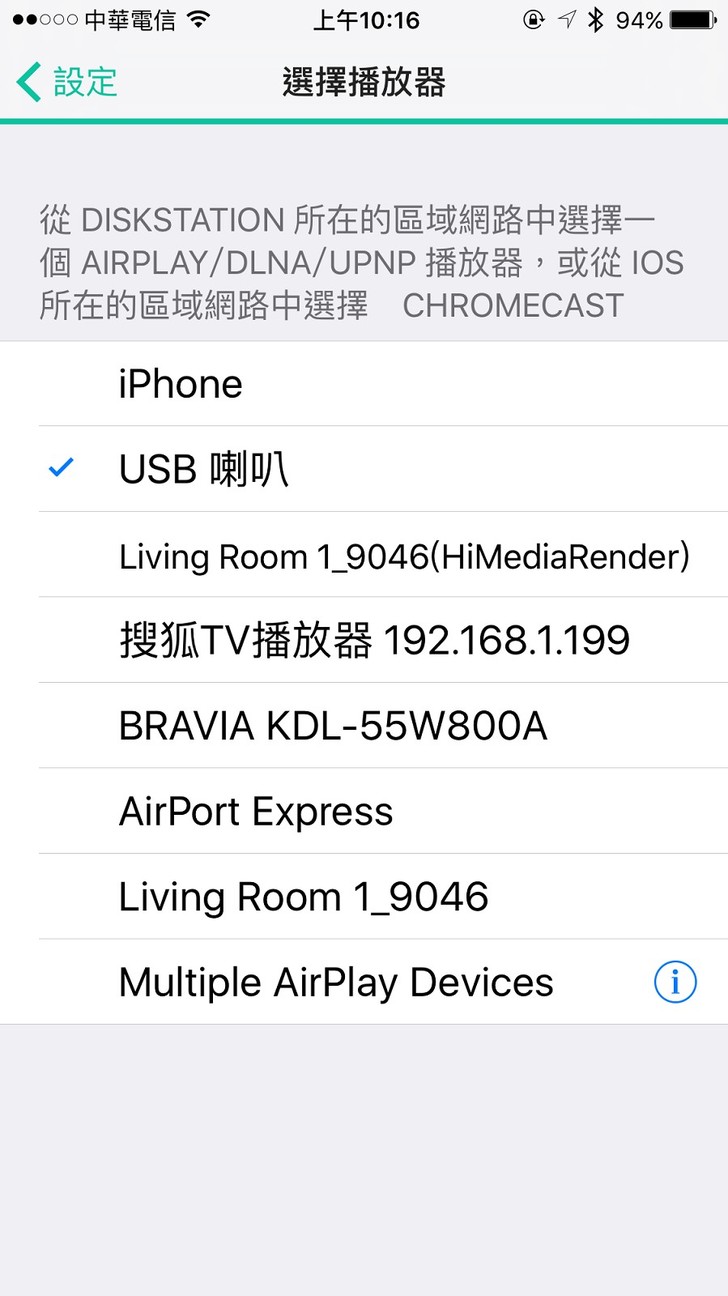Pick 搜狐TV播放器 192.168.1.199

374,641
